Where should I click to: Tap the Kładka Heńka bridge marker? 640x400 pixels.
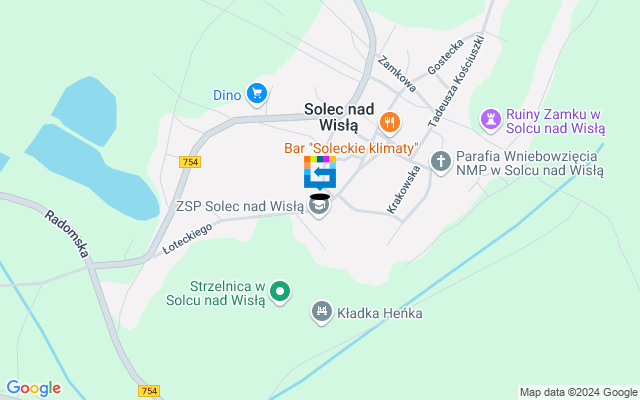[x=322, y=313]
